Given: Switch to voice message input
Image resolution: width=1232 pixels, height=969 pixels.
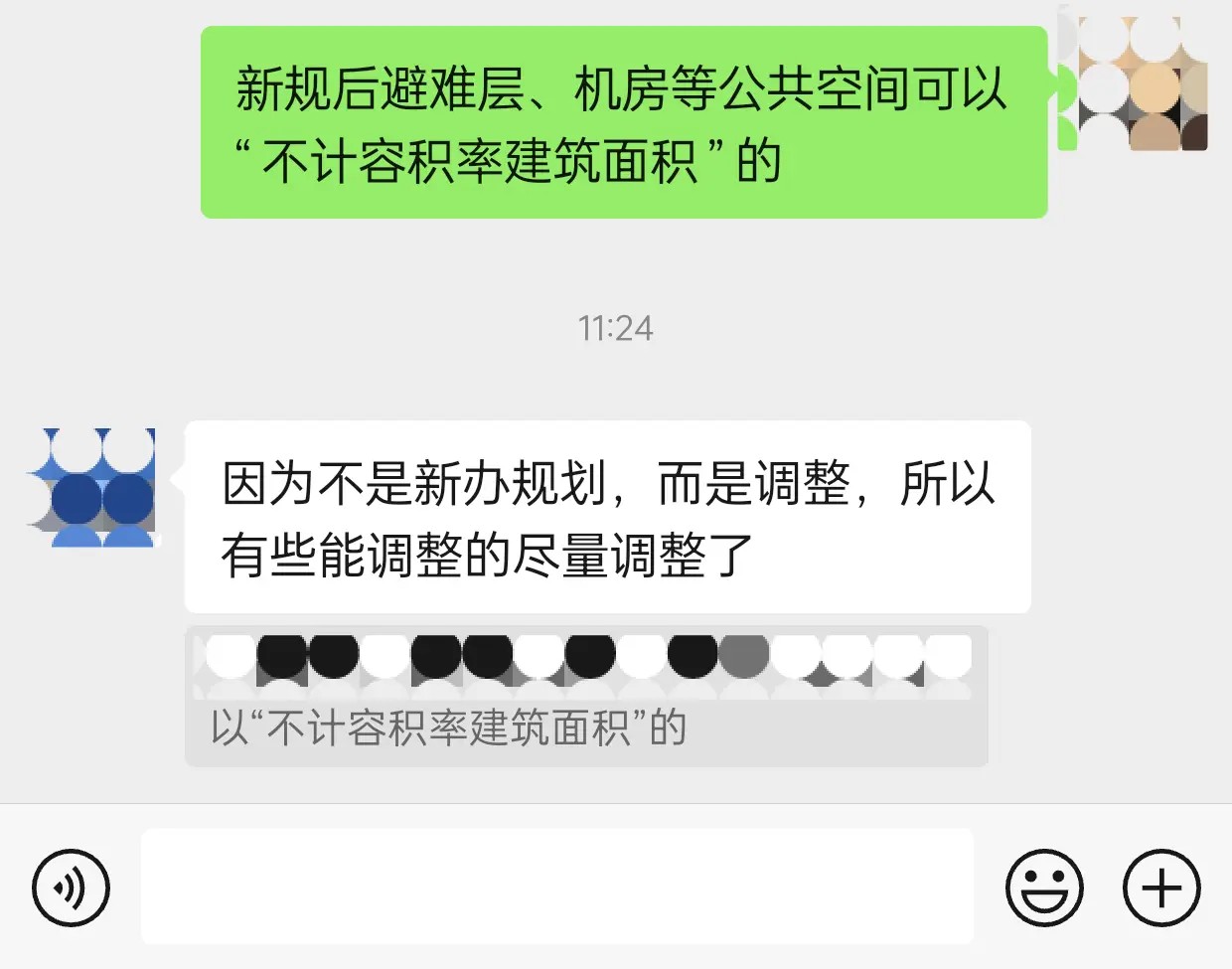Looking at the screenshot, I should (x=71, y=888).
